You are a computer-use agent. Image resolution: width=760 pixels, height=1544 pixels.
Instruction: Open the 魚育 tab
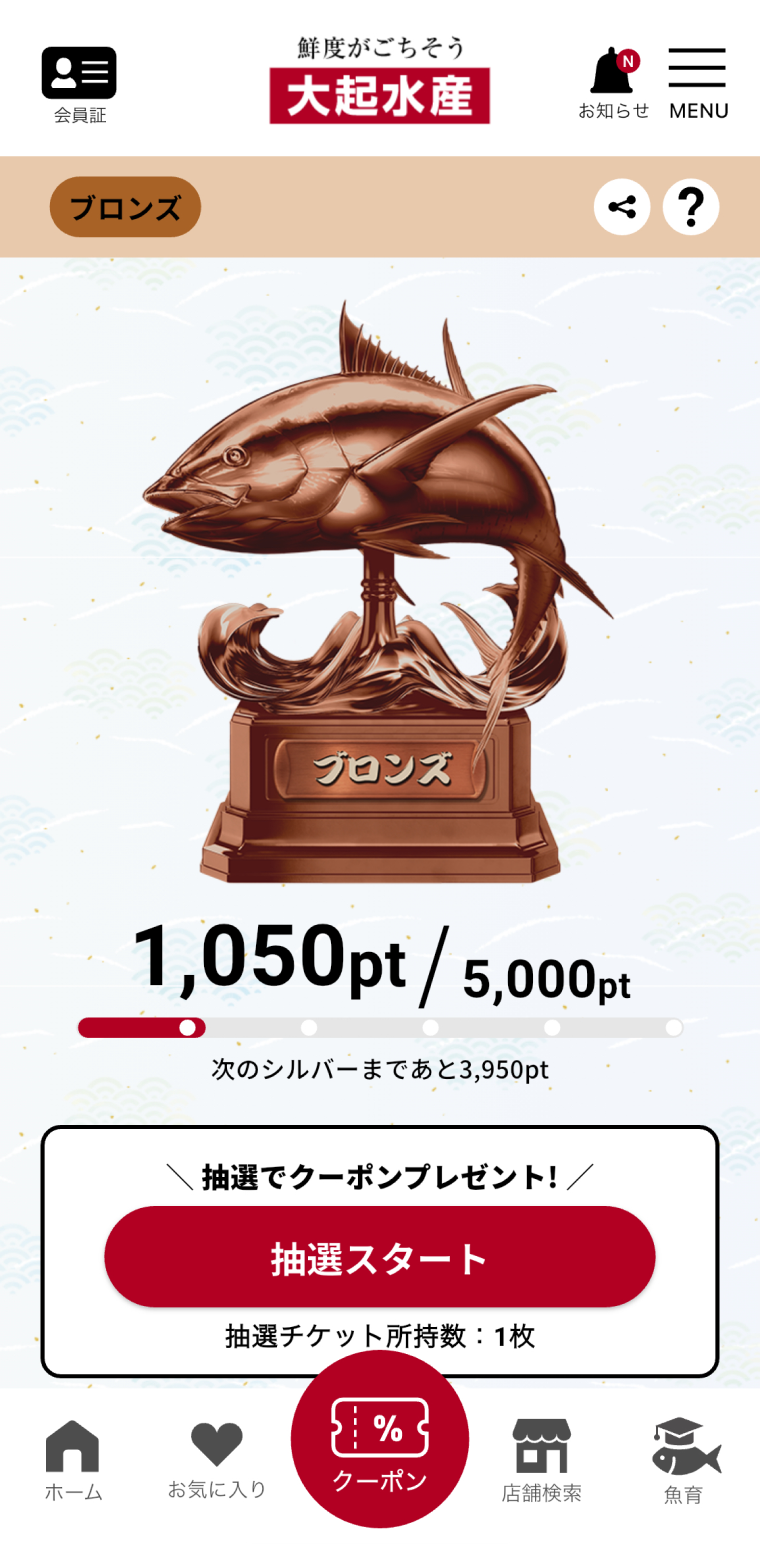click(x=685, y=1460)
